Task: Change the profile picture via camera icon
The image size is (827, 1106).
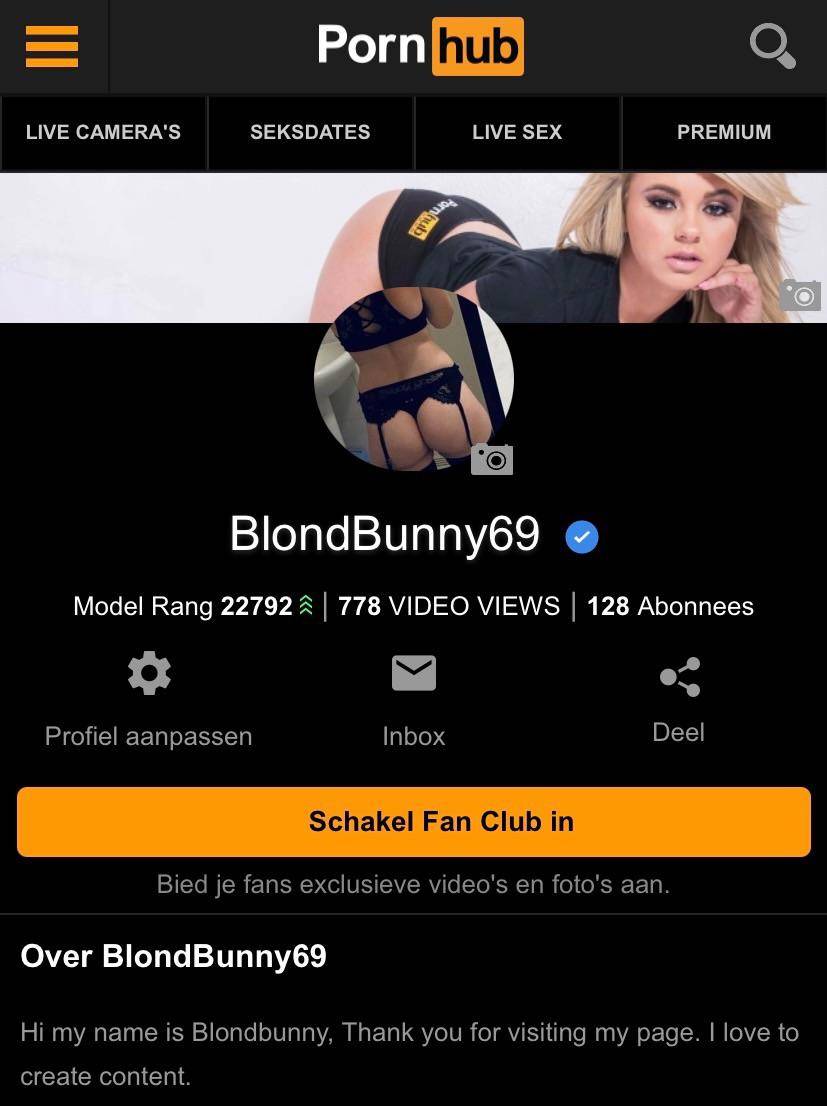Action: point(492,459)
